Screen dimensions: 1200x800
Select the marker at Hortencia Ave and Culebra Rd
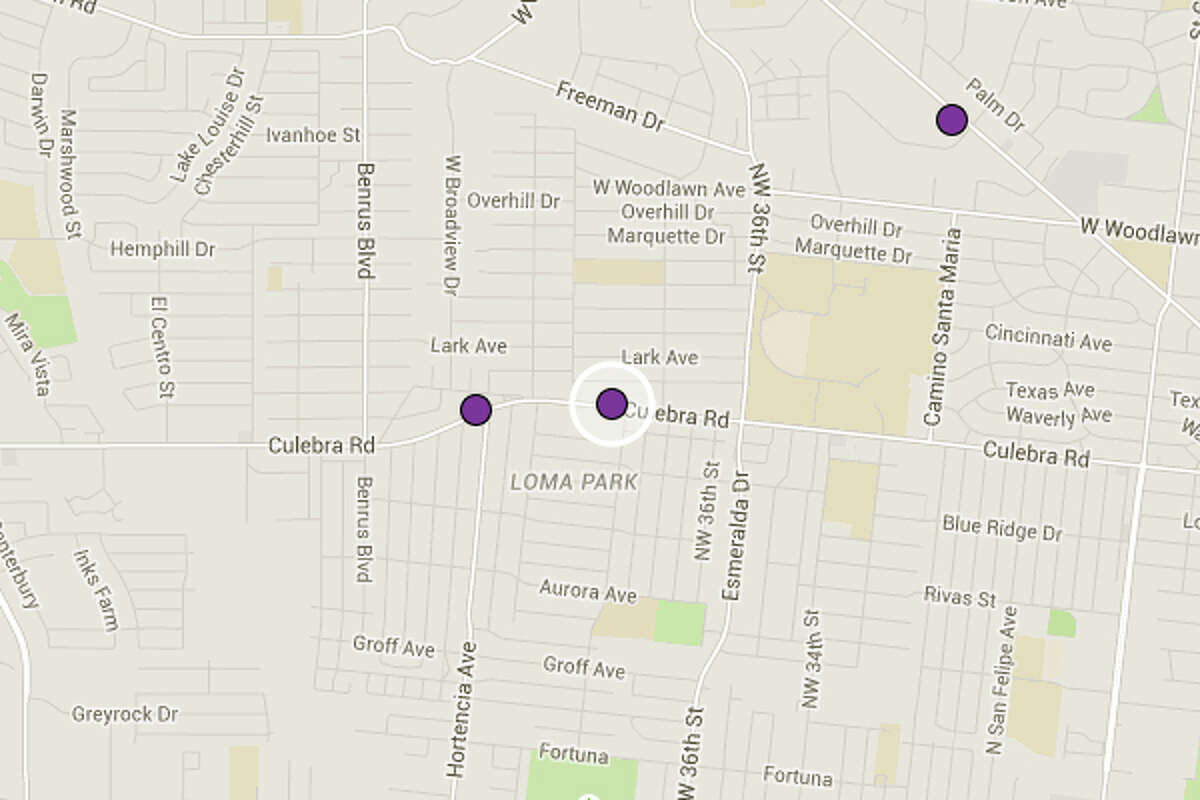coord(475,409)
